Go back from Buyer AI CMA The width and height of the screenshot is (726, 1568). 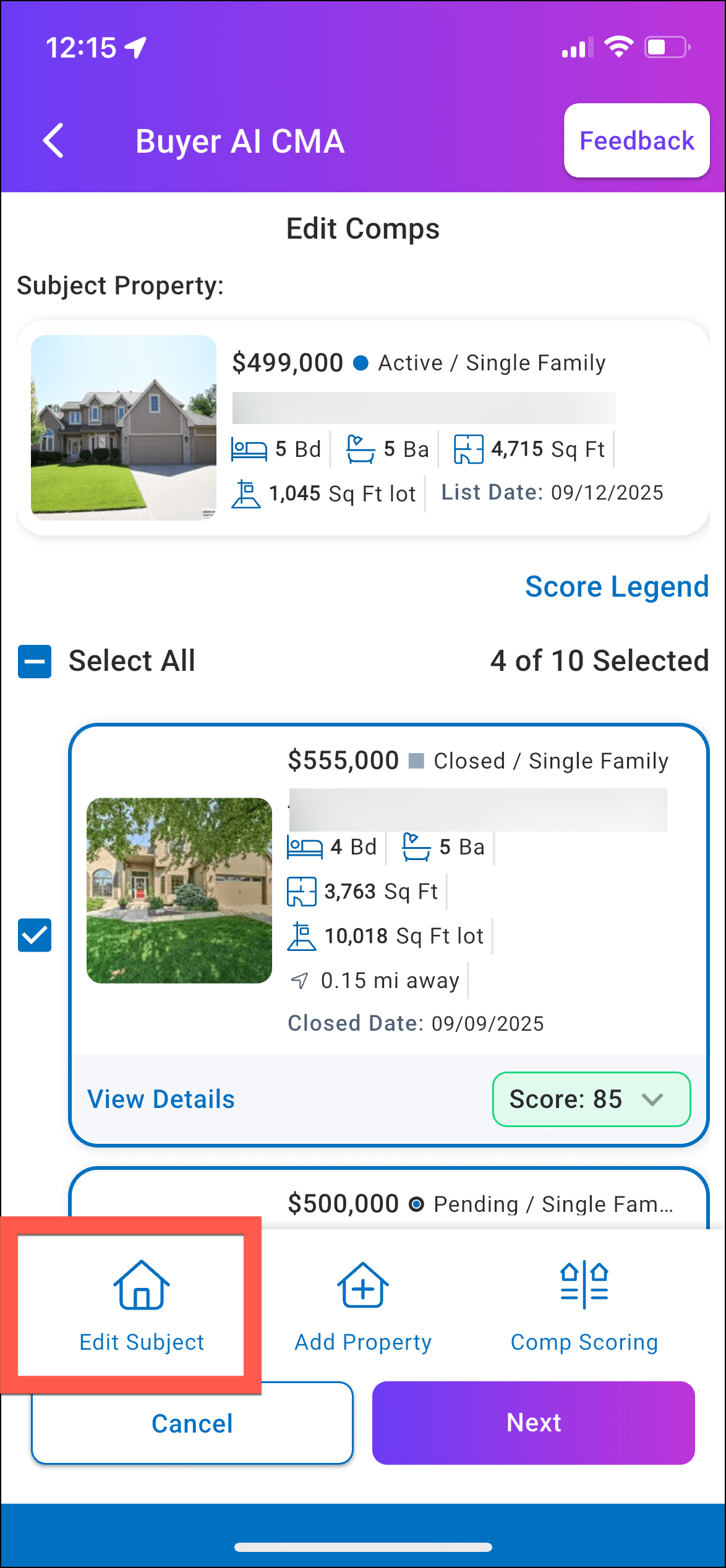54,141
